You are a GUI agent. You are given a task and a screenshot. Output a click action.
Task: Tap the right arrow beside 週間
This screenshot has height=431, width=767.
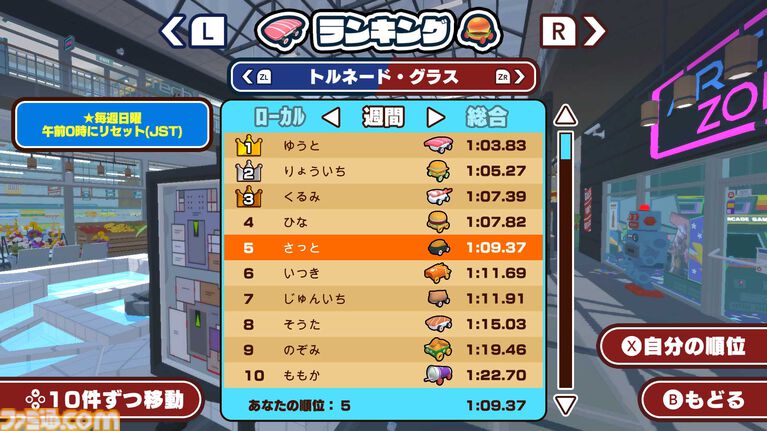coord(436,117)
